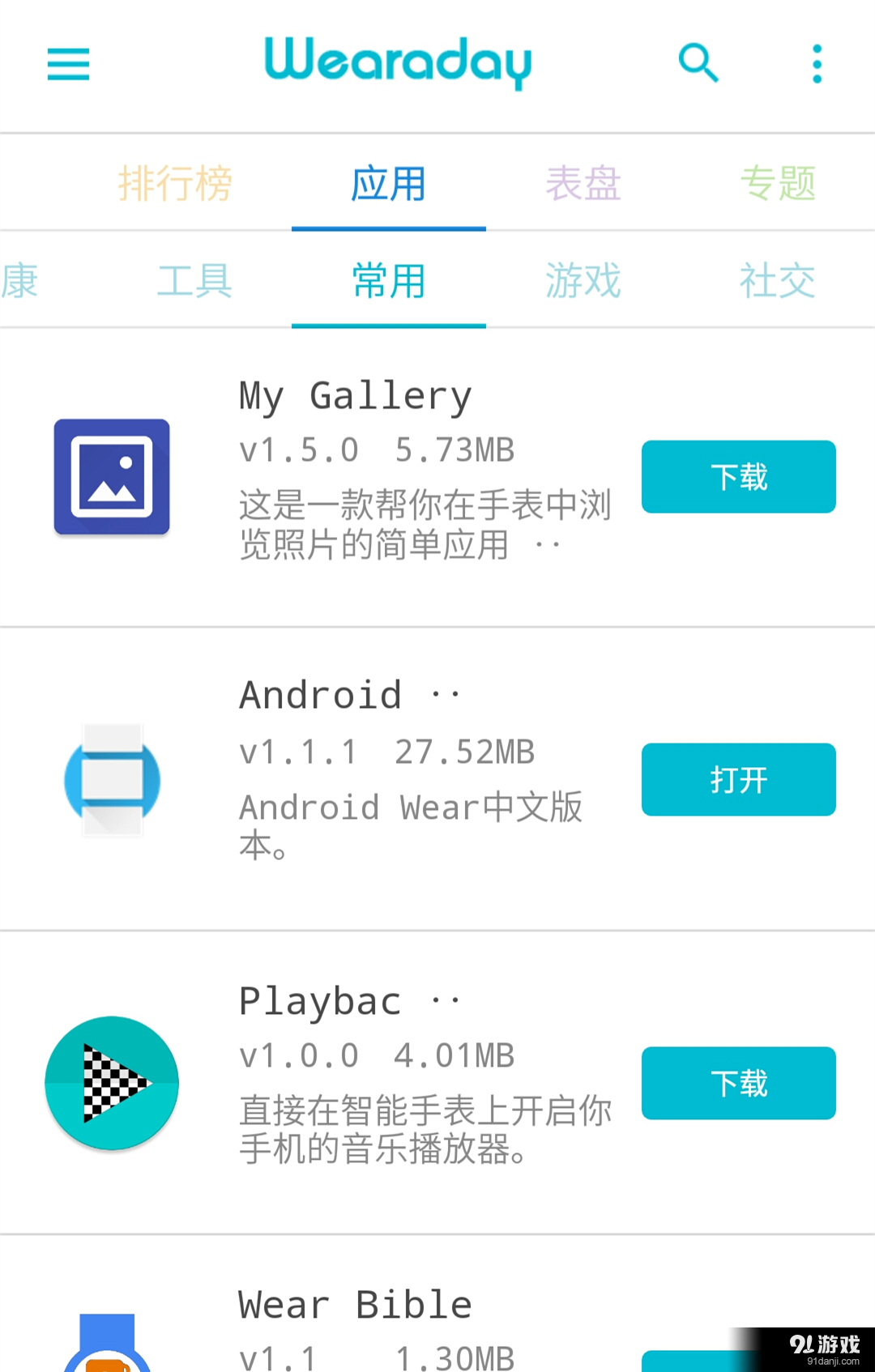
Task: Go to the 专题 tab
Action: point(778,183)
